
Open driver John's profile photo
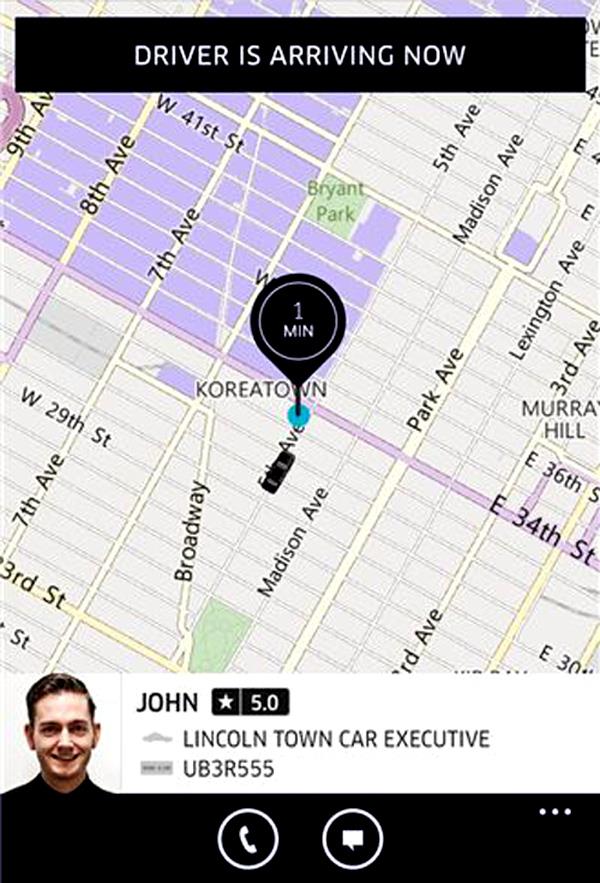(60, 733)
